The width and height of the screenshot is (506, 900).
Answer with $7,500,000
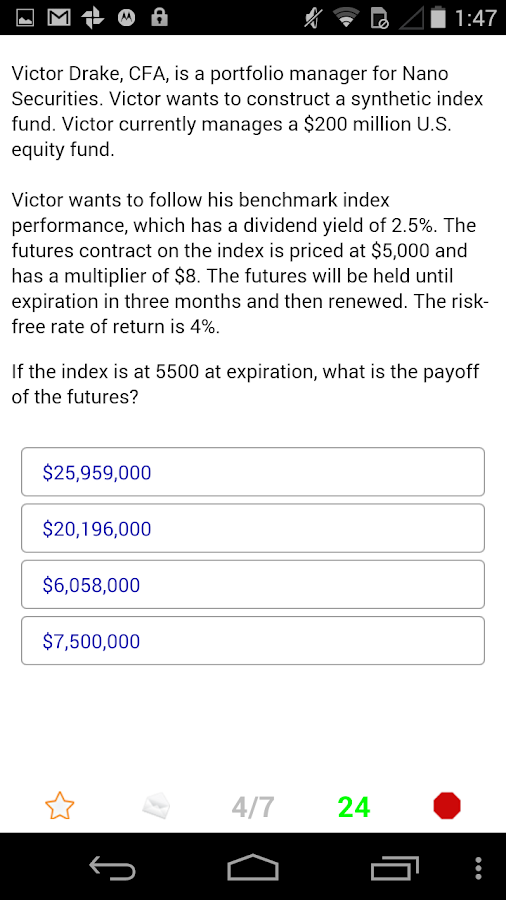253,641
